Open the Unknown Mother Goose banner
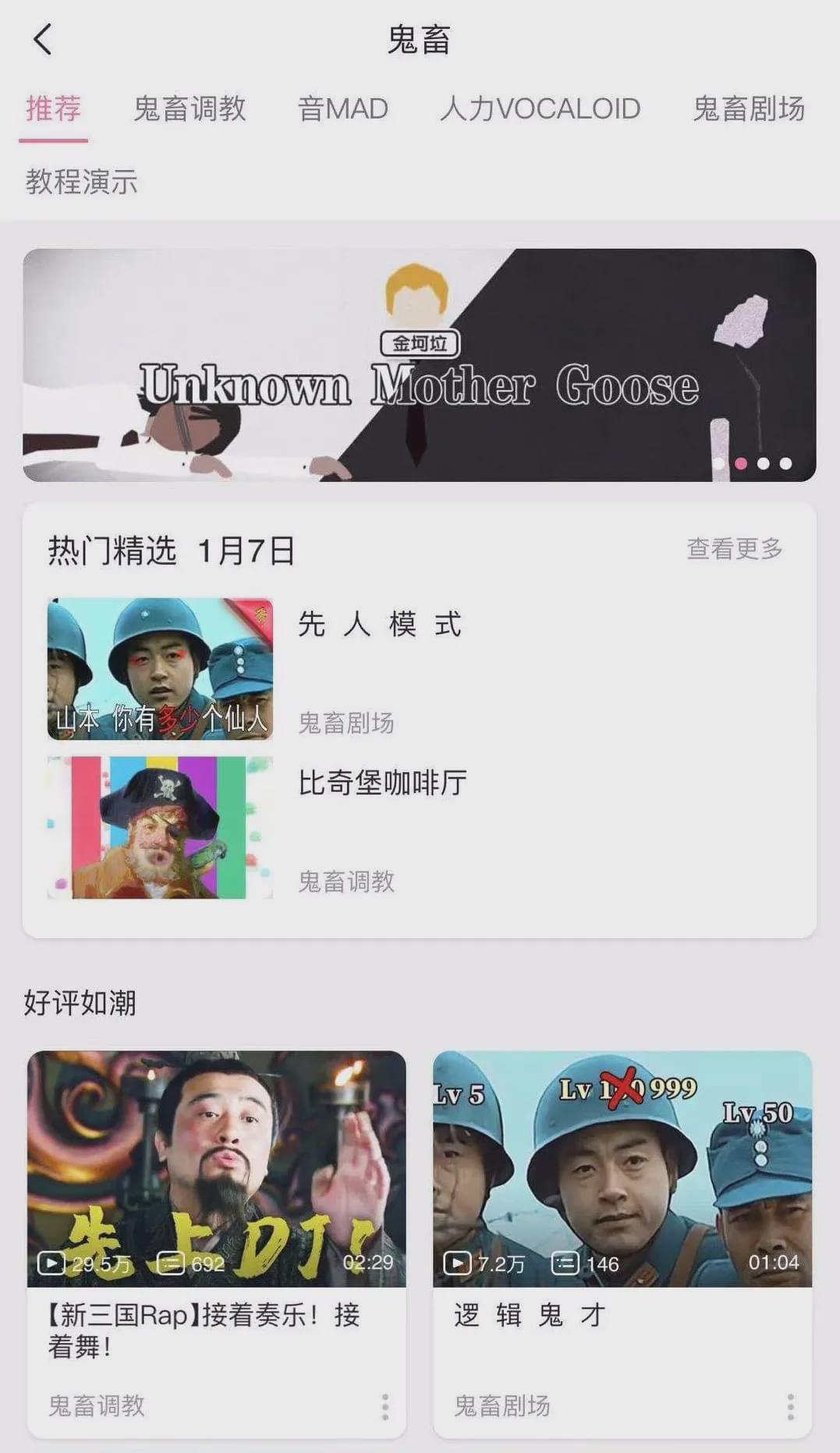This screenshot has height=1453, width=840. tap(420, 363)
